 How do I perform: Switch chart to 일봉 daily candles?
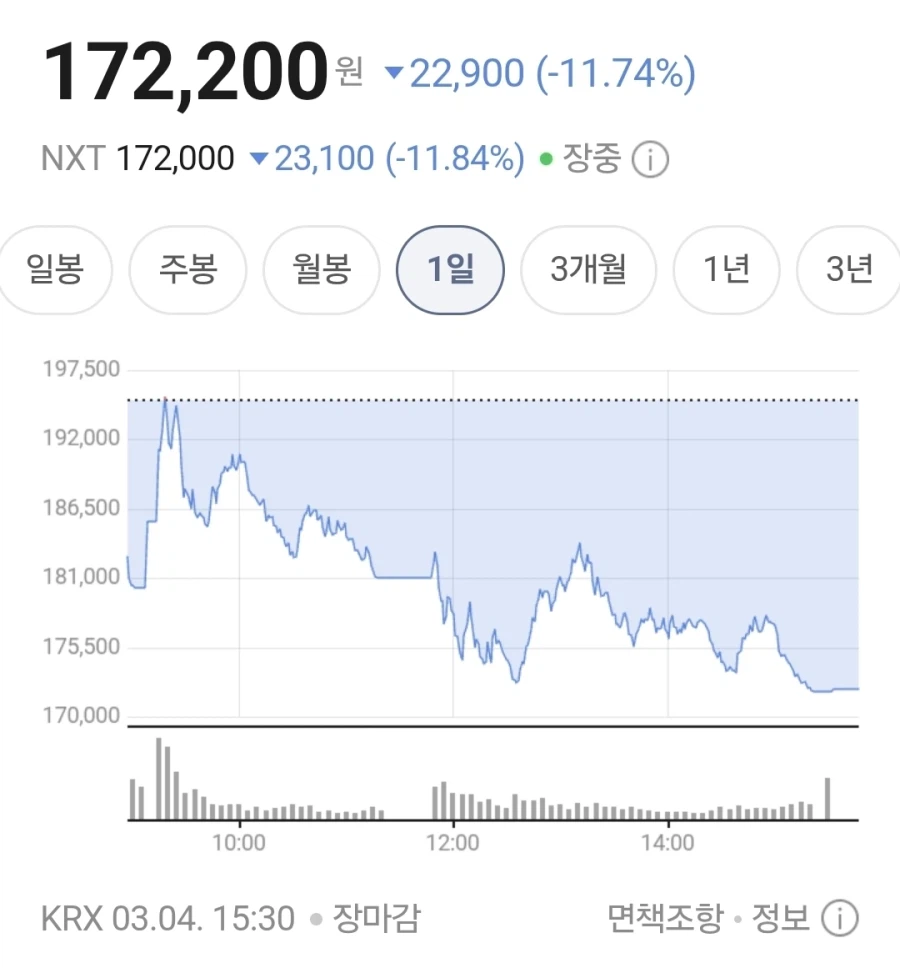pyautogui.click(x=56, y=270)
